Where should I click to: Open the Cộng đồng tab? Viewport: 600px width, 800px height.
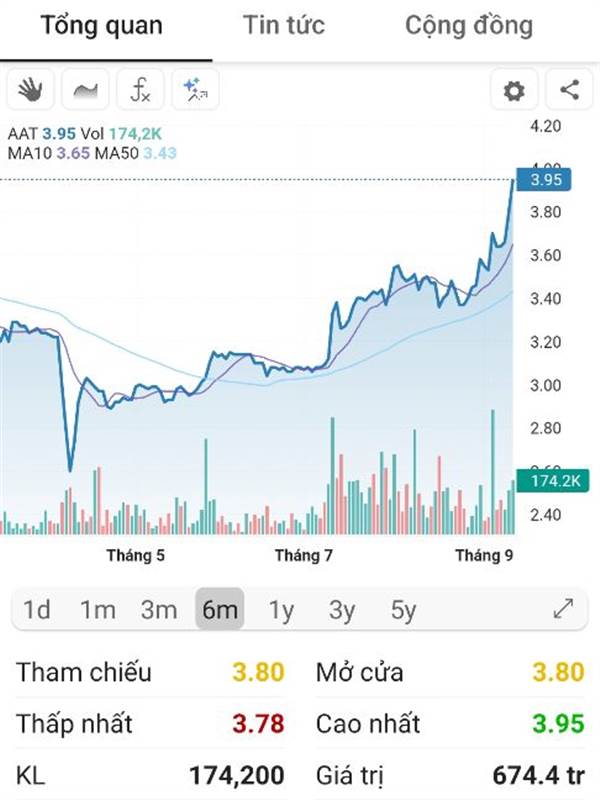pyautogui.click(x=469, y=26)
